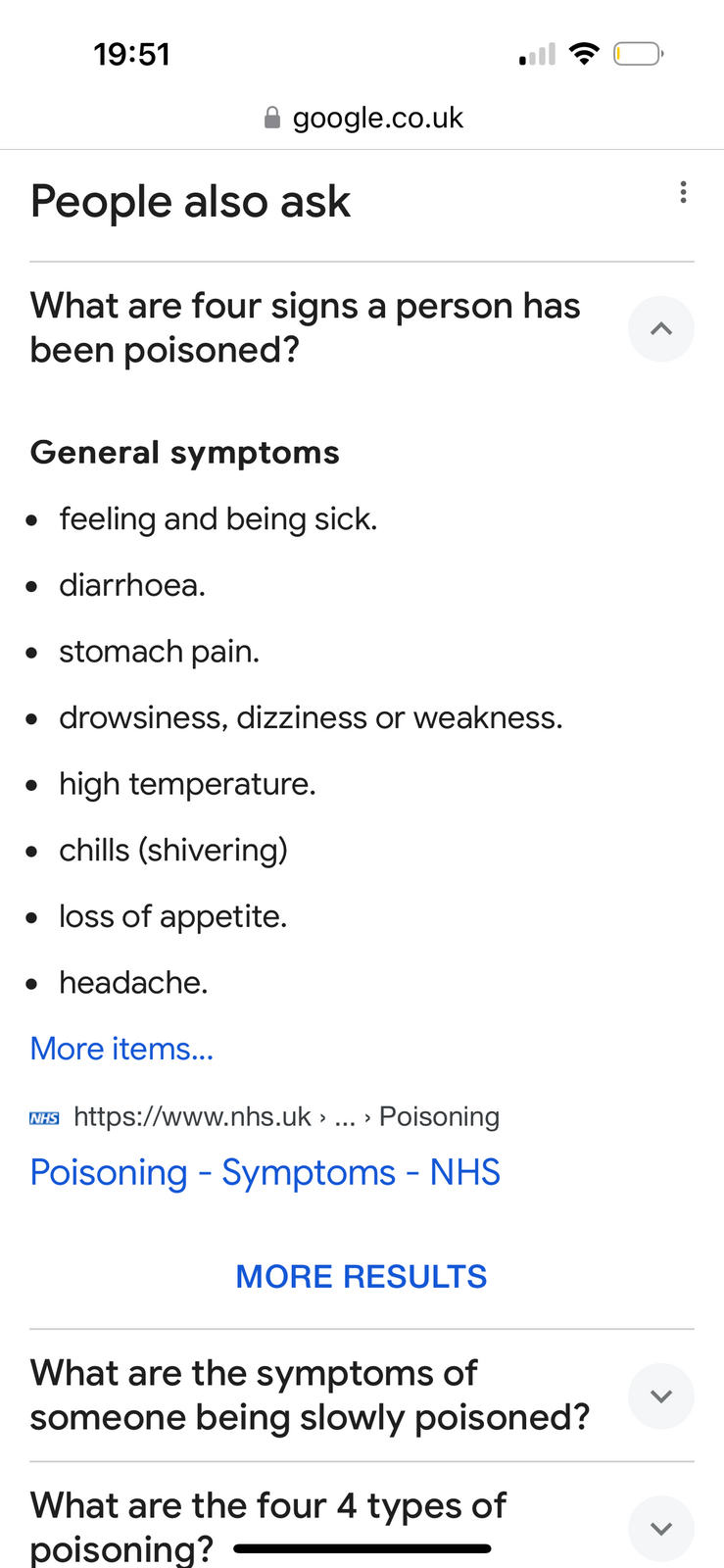Open the More items link
724x1568 pixels.
coord(121,1049)
